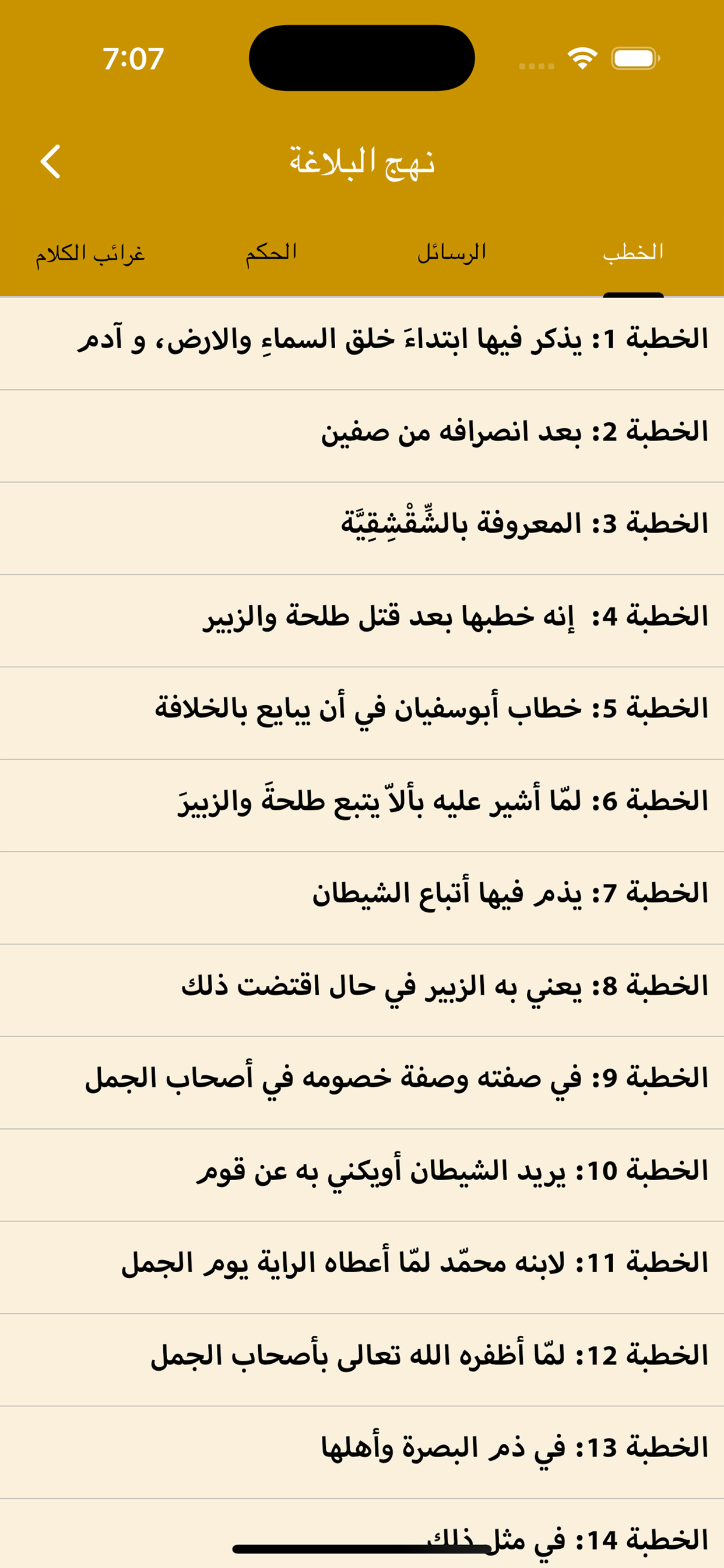Switch to the غرائب الكلام tab
Image resolution: width=724 pixels, height=1568 pixels.
click(90, 252)
